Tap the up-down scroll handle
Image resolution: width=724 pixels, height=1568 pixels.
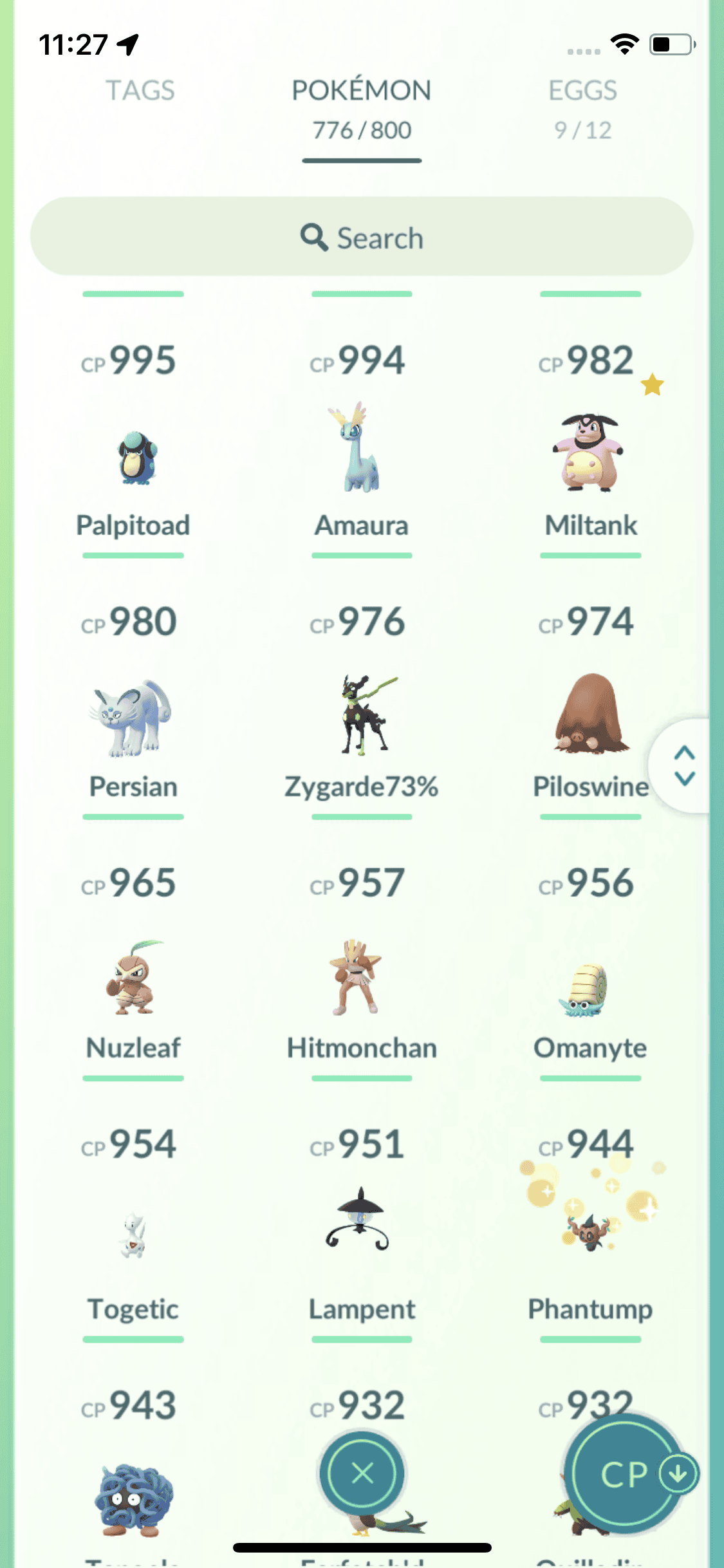(x=684, y=766)
